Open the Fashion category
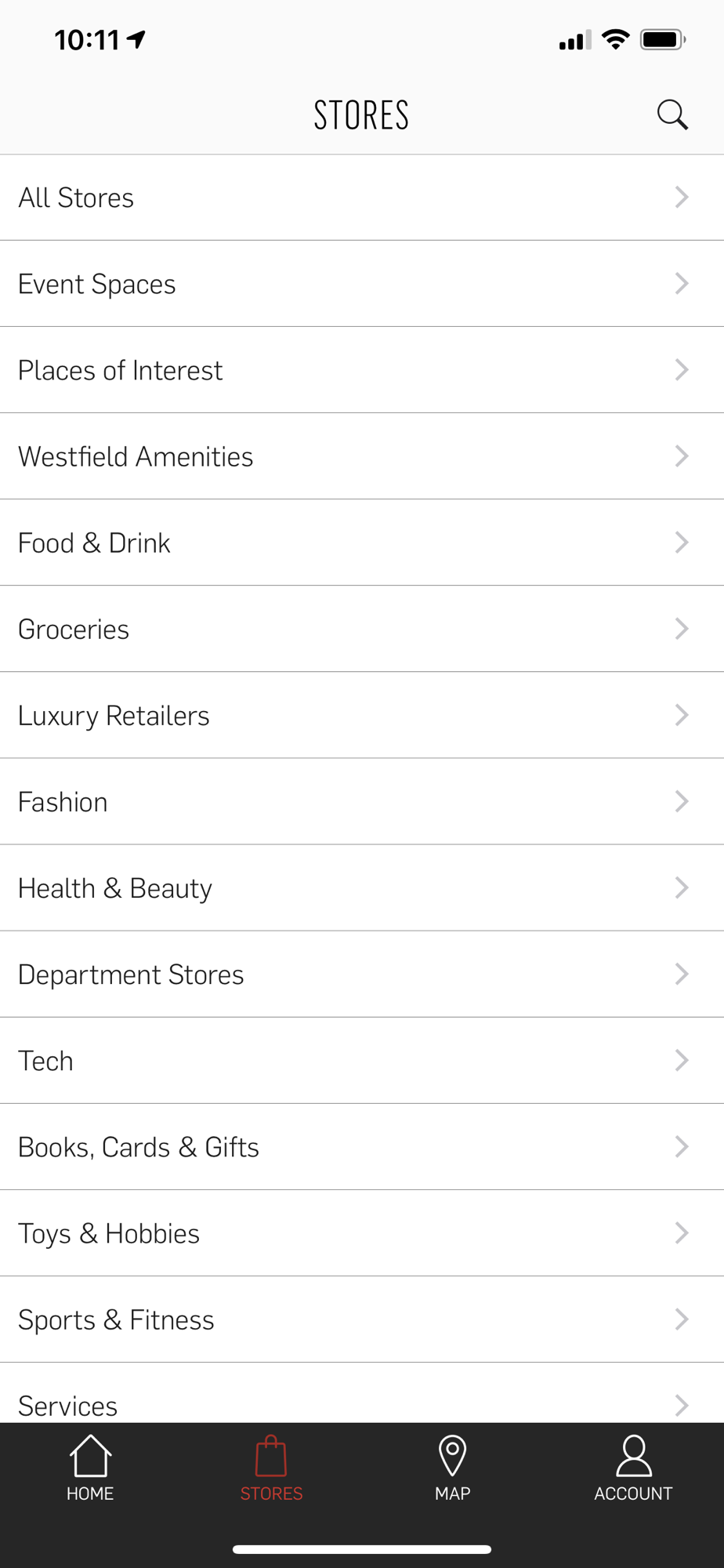This screenshot has height=1568, width=724. coord(362,801)
